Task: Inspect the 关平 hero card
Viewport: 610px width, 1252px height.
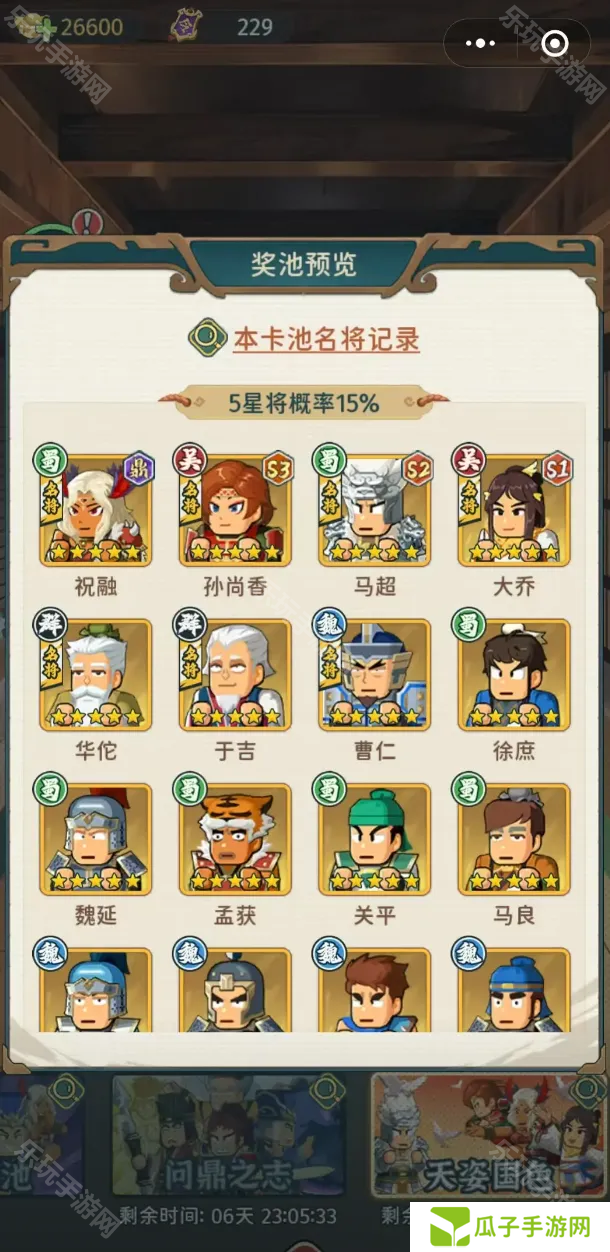Action: coord(375,840)
